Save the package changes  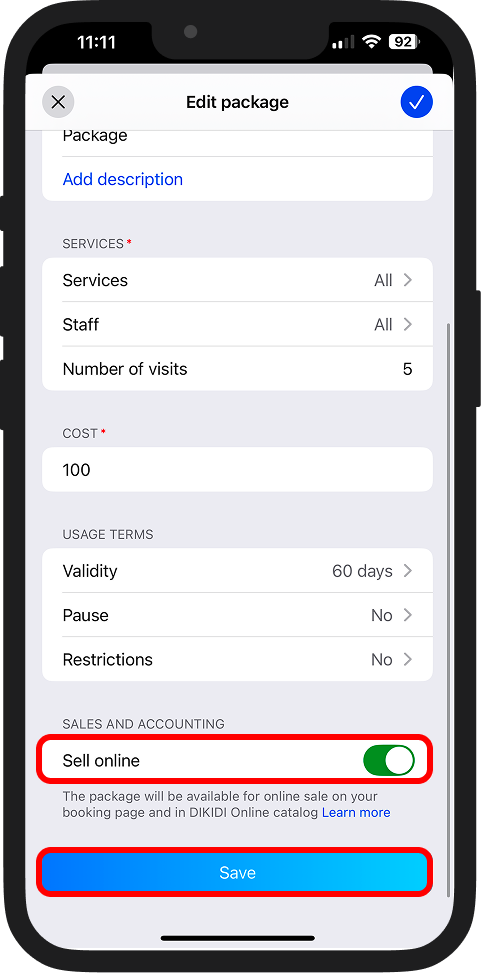point(235,872)
